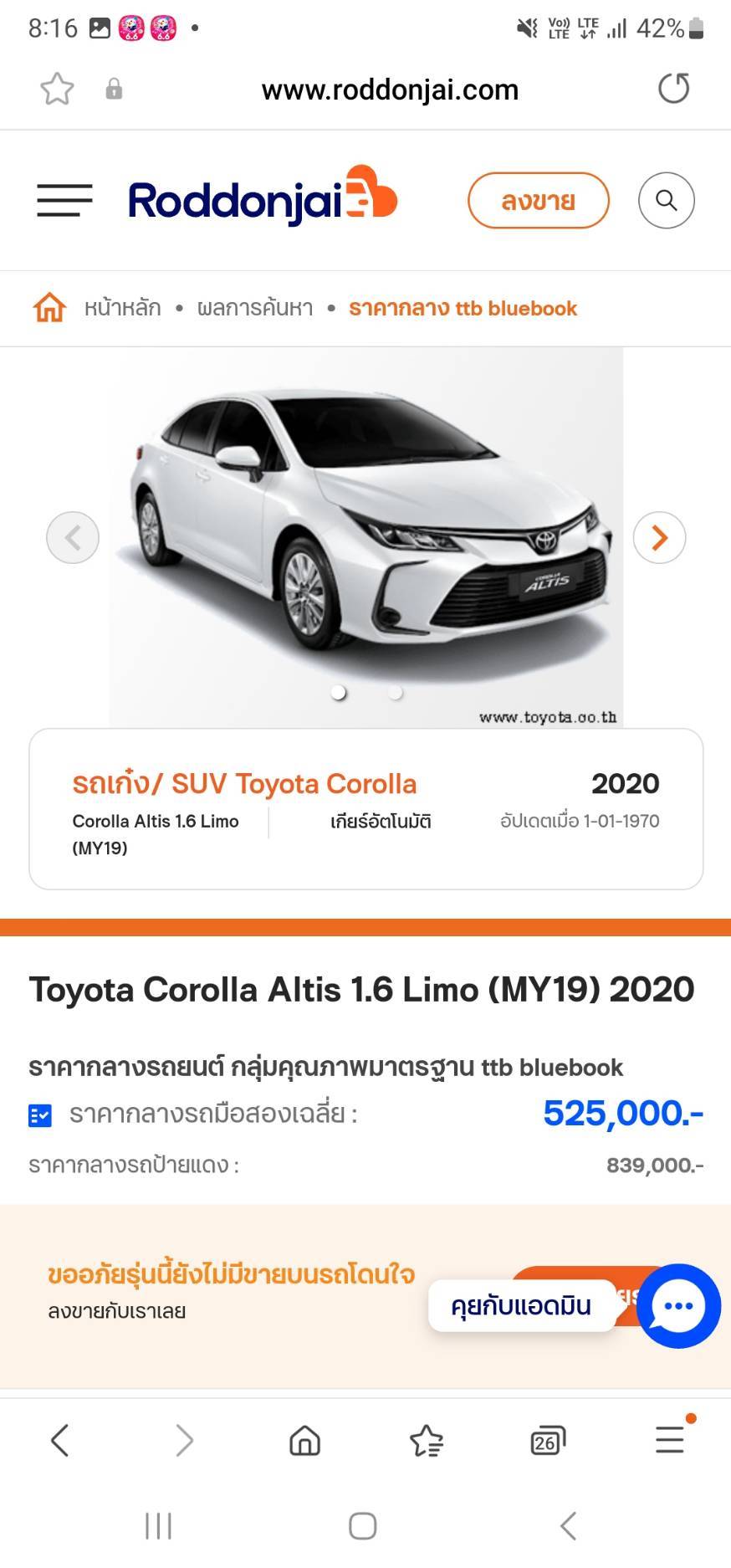This screenshot has height=1568, width=731.
Task: Open the site search magnifier
Action: click(x=667, y=201)
